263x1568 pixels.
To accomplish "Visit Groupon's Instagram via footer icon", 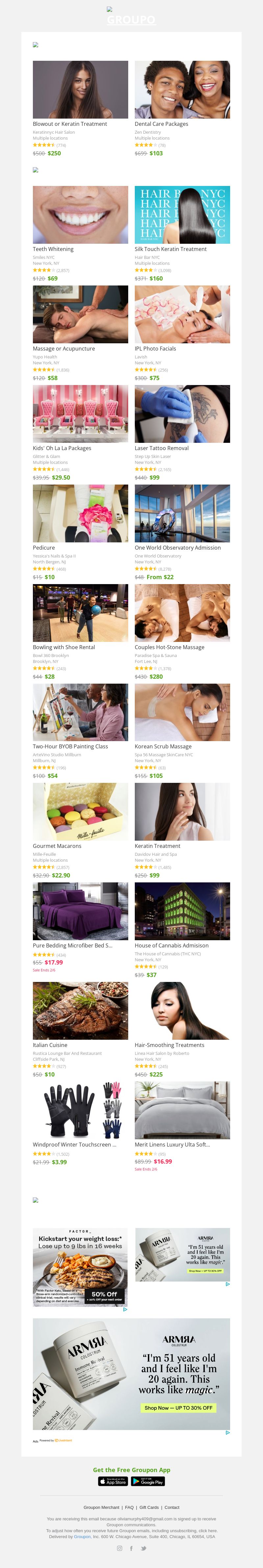I will point(119,1548).
